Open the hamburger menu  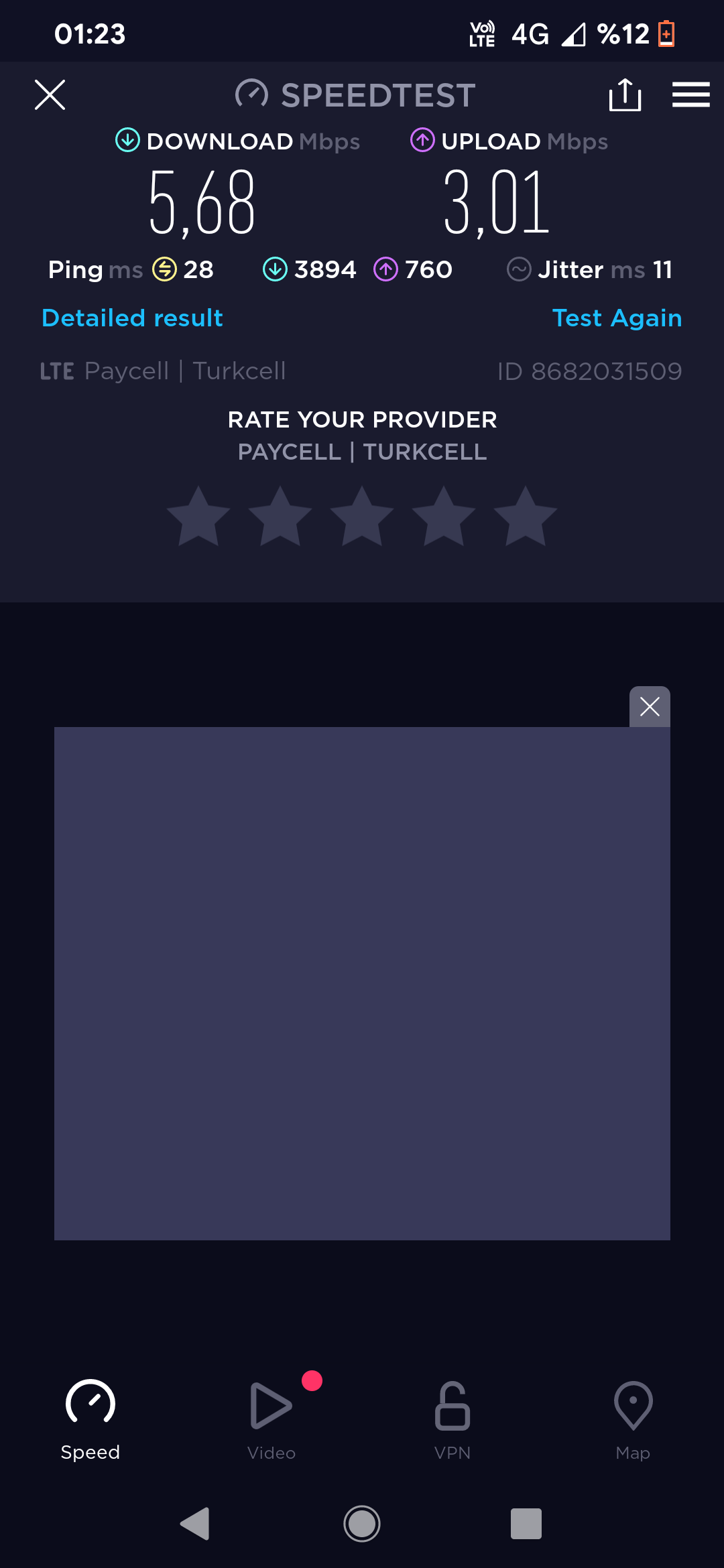click(x=691, y=94)
